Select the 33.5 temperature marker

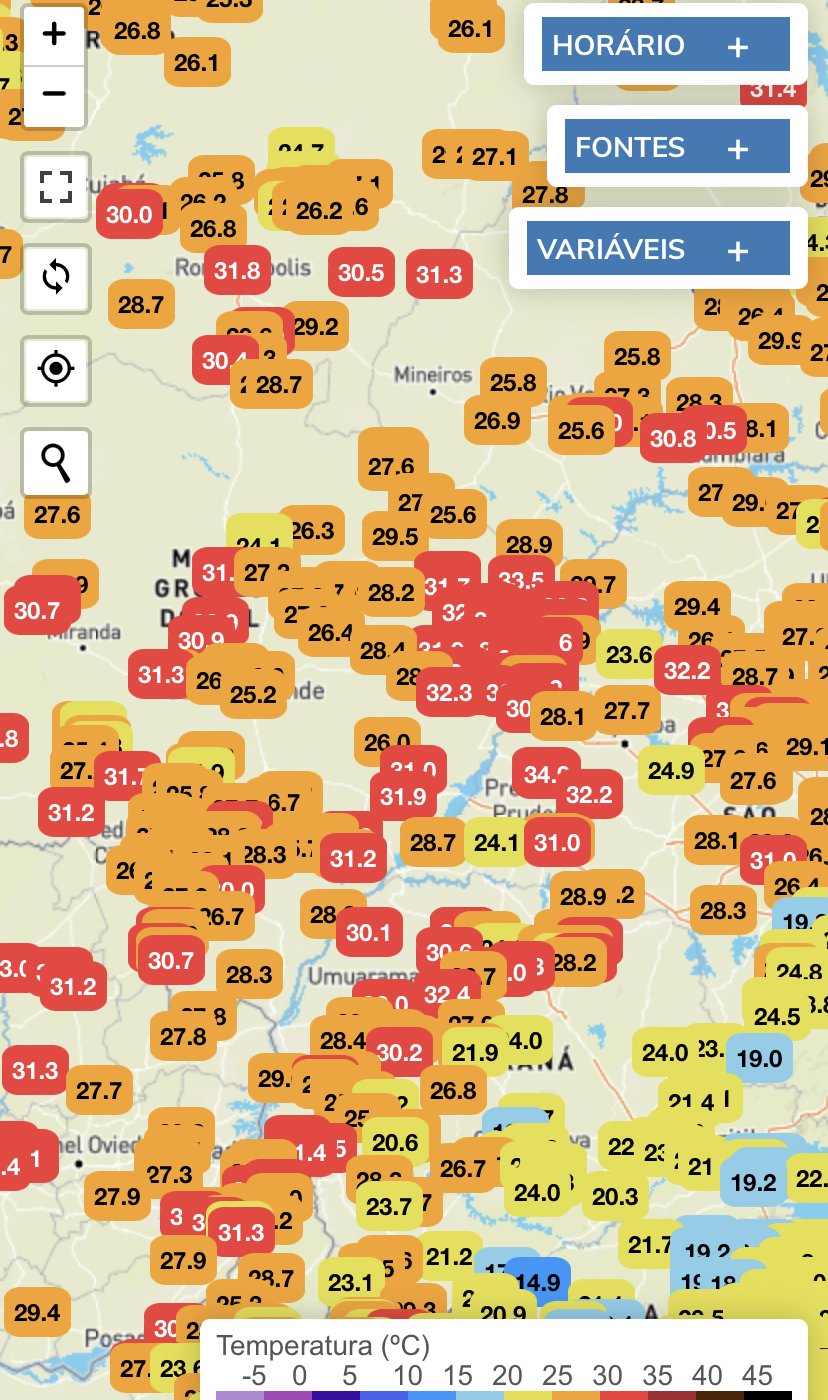521,580
